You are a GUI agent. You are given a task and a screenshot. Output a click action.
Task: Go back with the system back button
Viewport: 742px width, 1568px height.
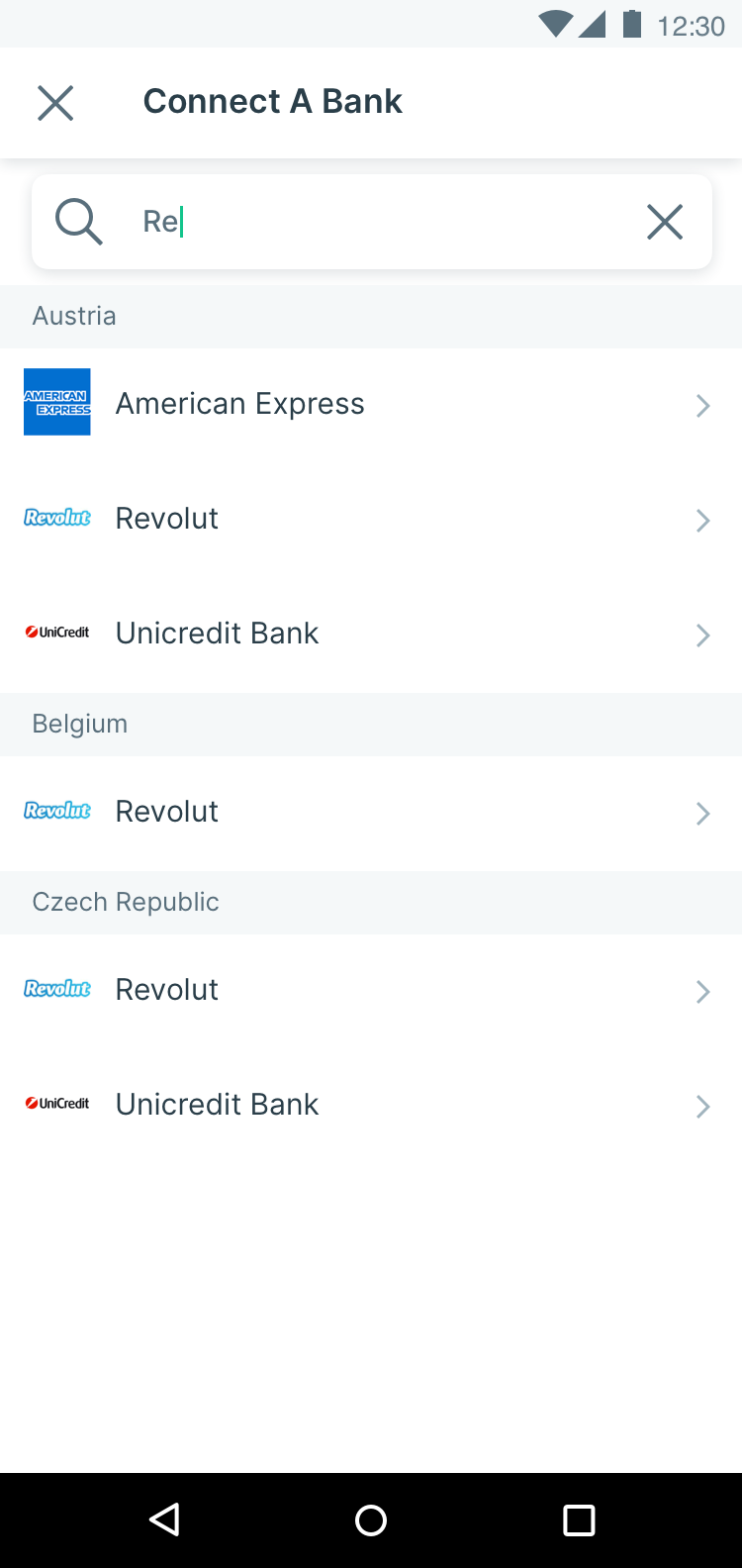click(164, 1519)
